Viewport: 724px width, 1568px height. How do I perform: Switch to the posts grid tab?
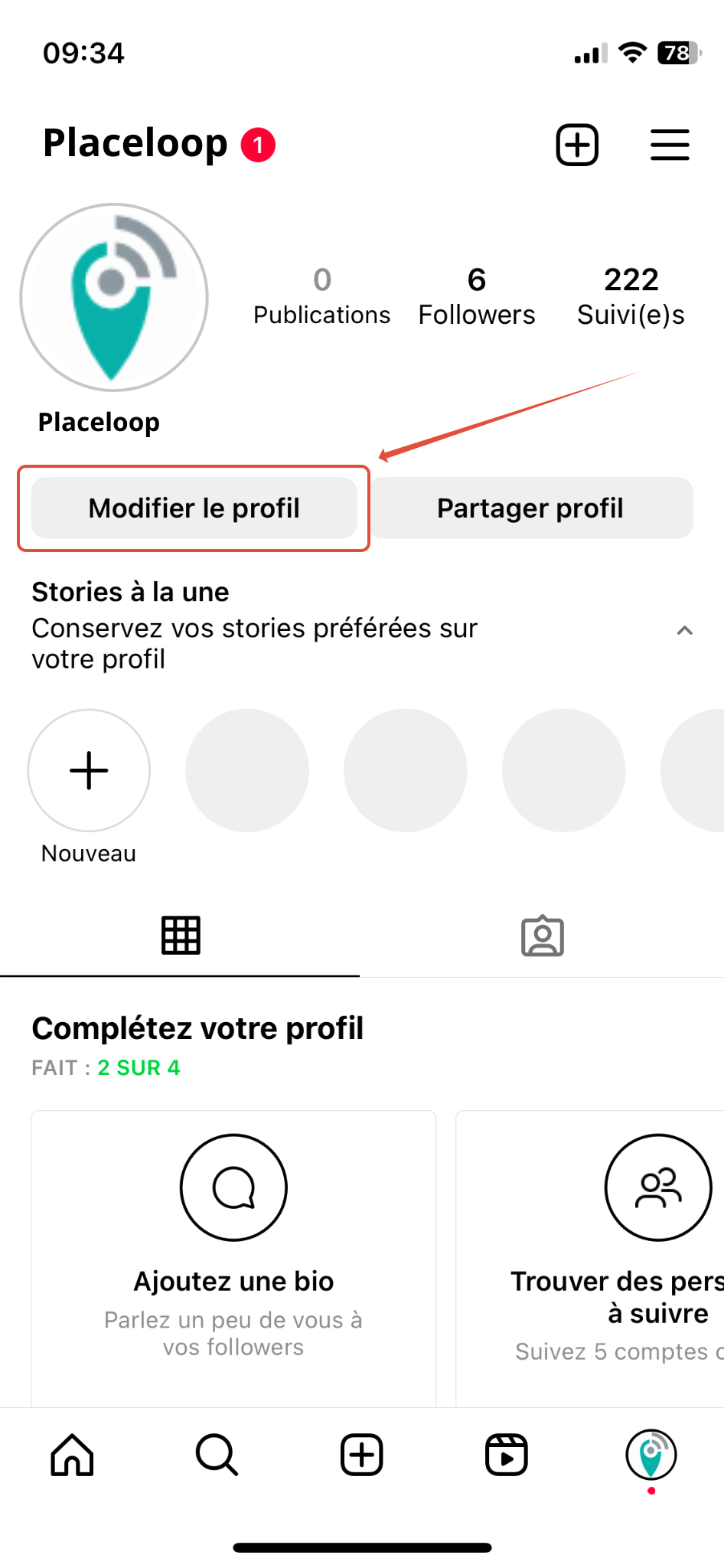pos(181,936)
